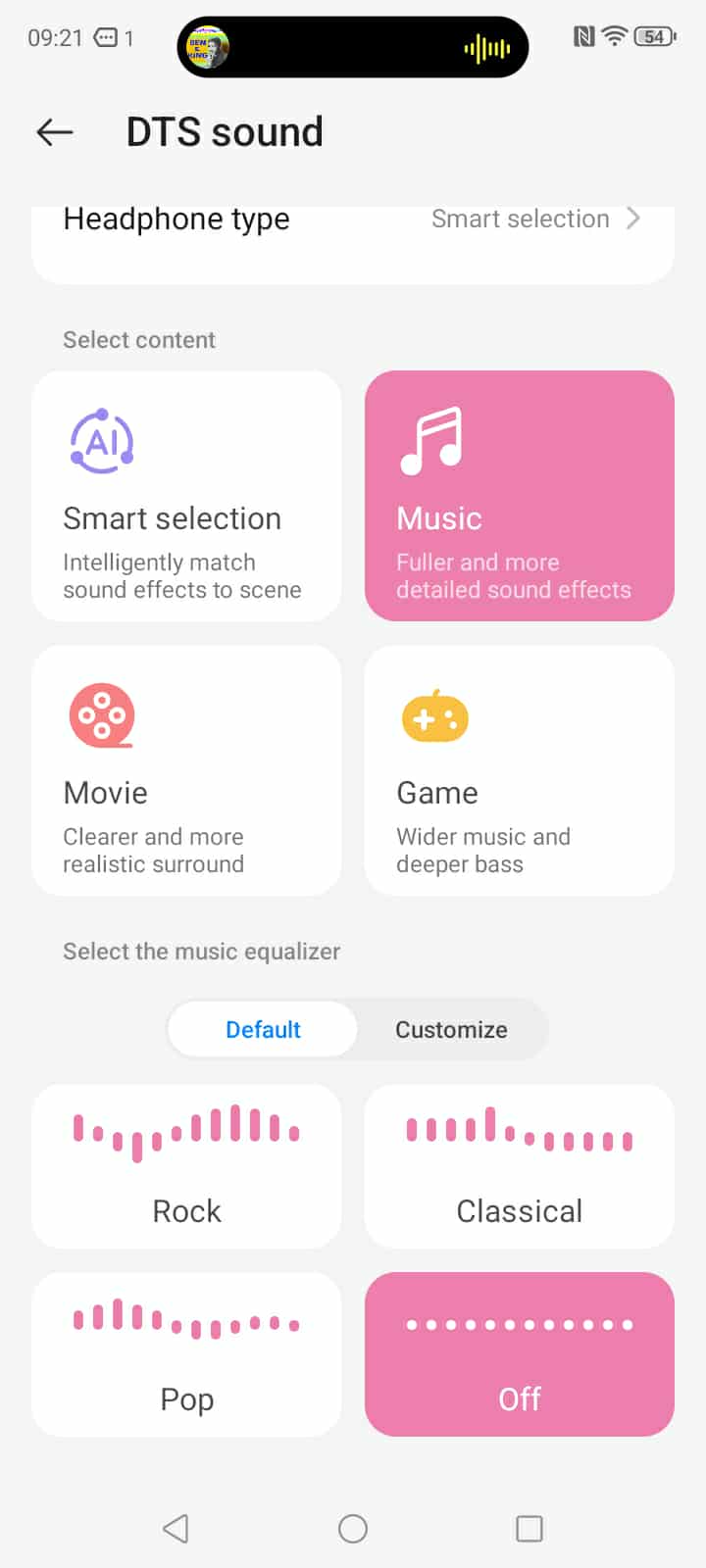706x1568 pixels.
Task: Select the Movie content mode
Action: (186, 770)
